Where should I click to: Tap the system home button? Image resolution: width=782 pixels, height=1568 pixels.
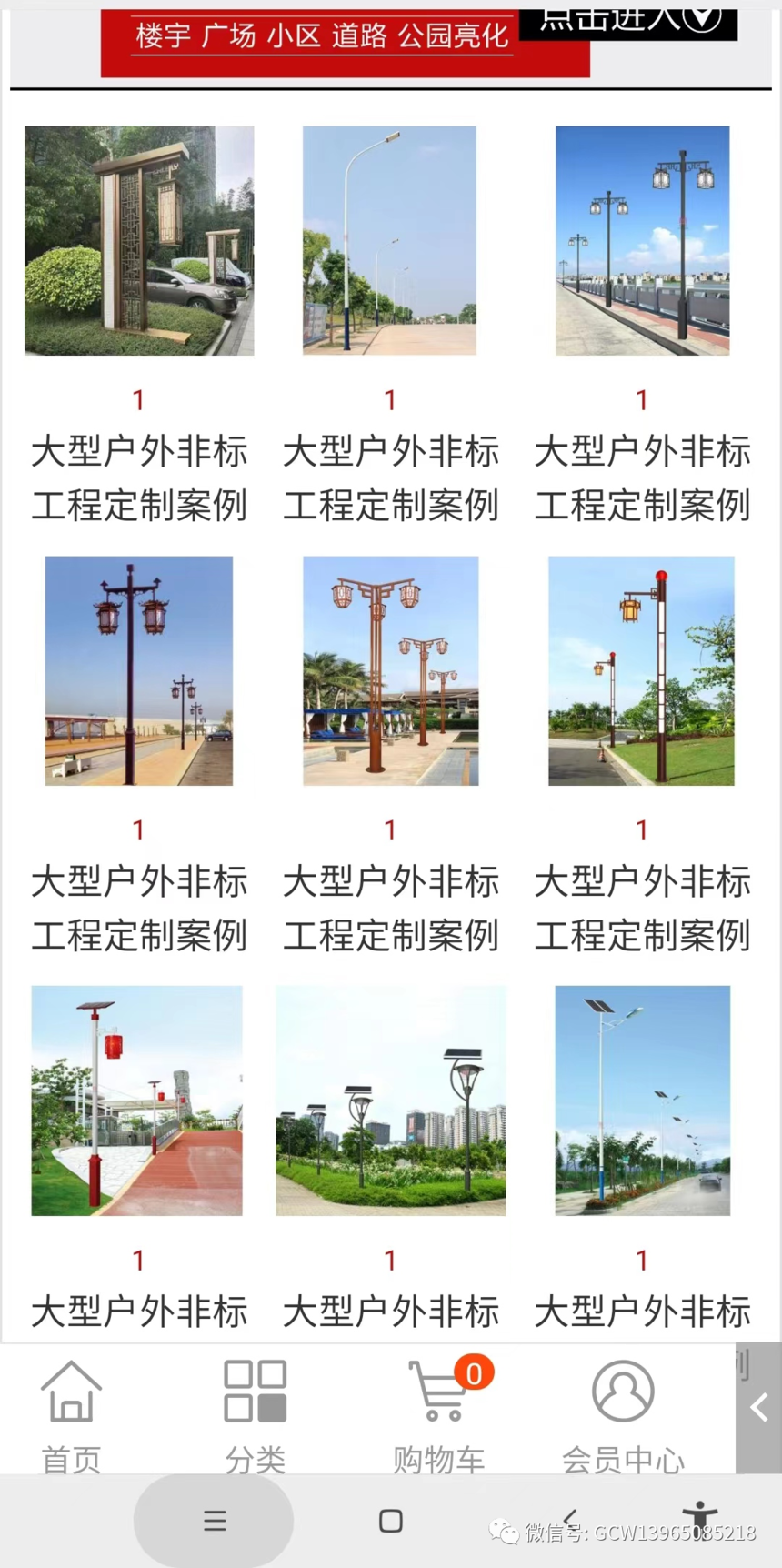[391, 1521]
